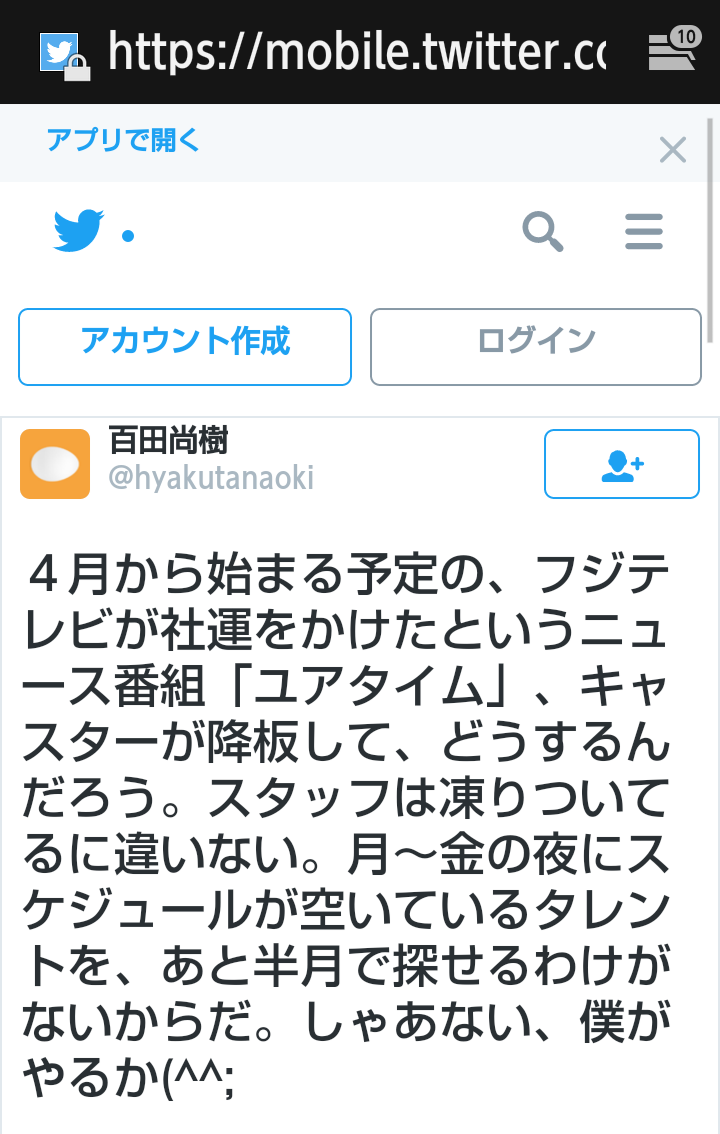Follow @hyakutanaoki via the person-add icon

pos(621,464)
